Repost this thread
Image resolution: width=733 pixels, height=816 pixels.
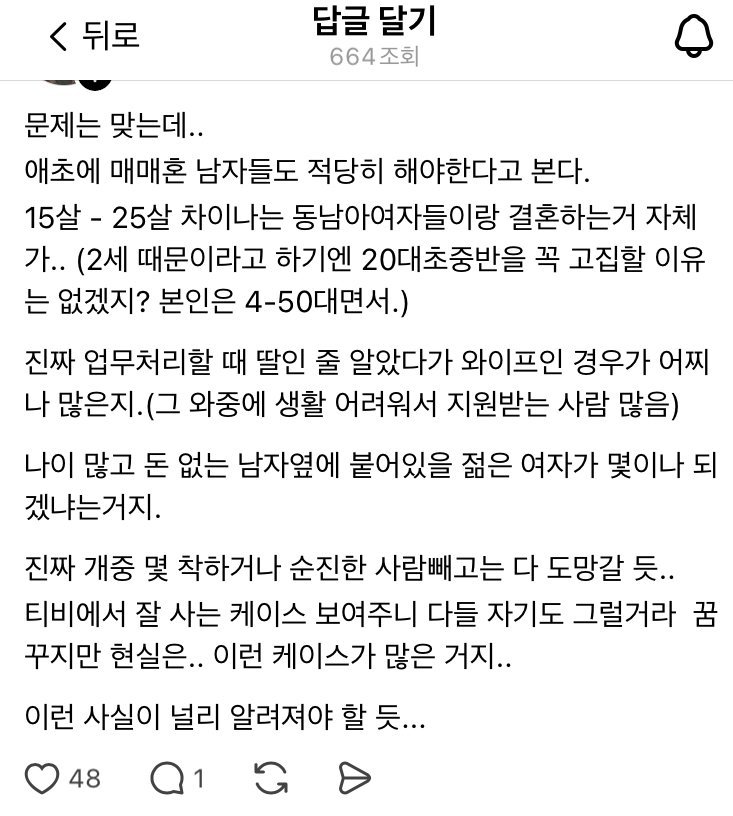(x=272, y=777)
